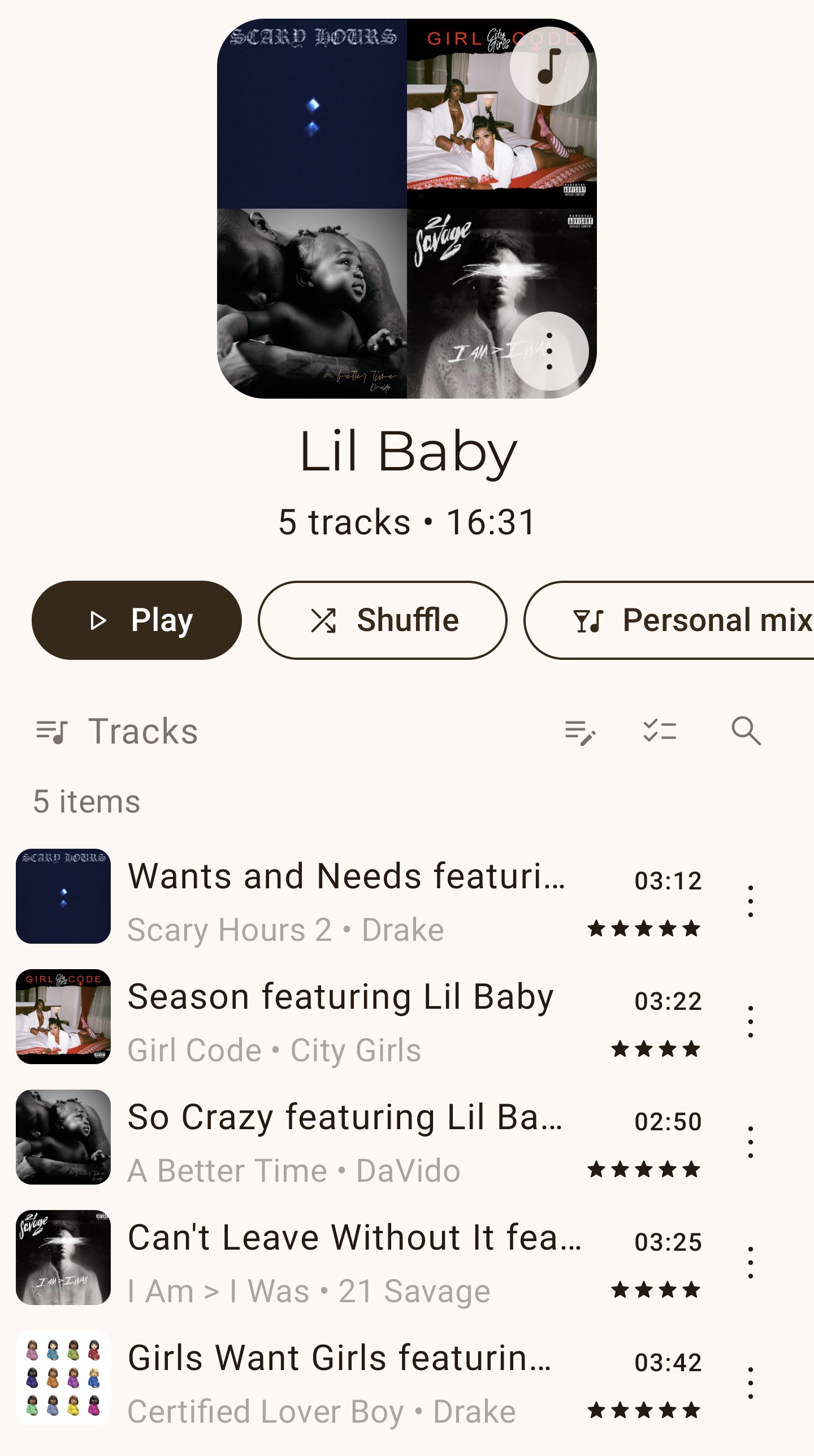The image size is (814, 1456).
Task: Open the overflow menu on playlist cover
Action: coord(549,351)
